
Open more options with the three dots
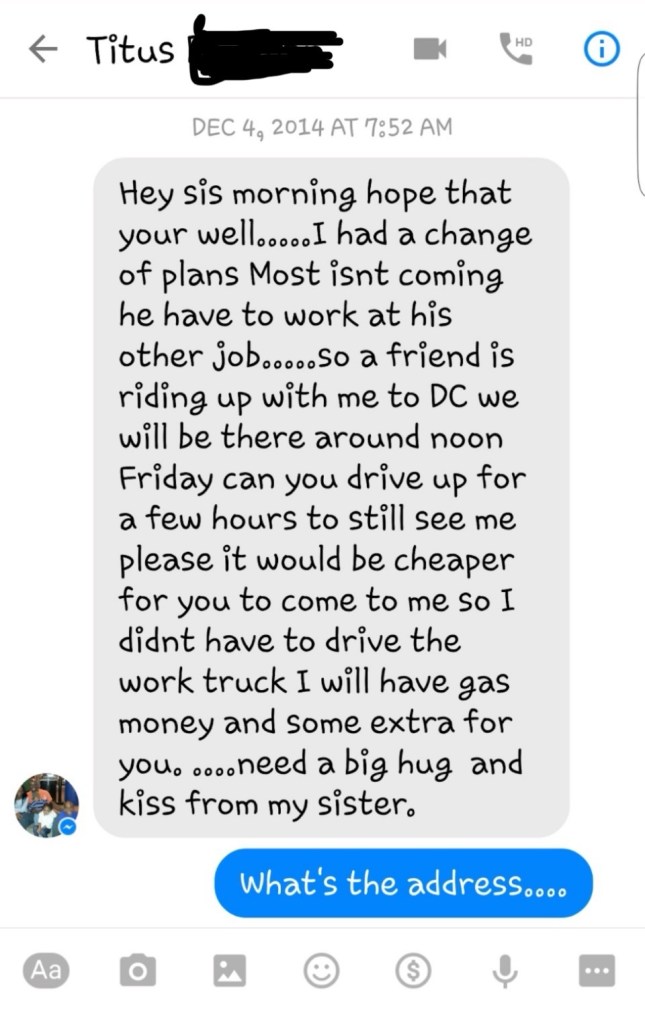coord(597,969)
